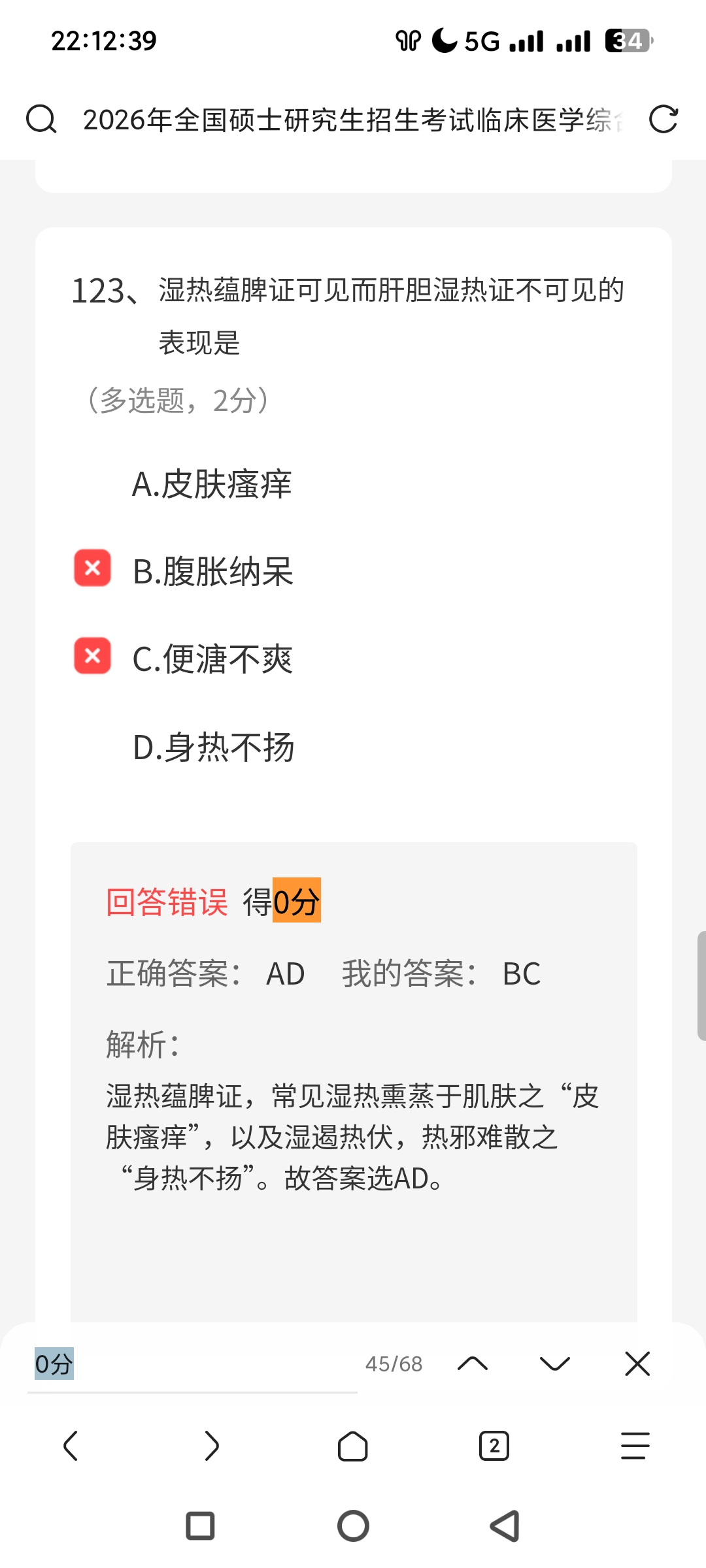Reload the page with refresh icon
This screenshot has height=1568, width=706.
coord(663,120)
